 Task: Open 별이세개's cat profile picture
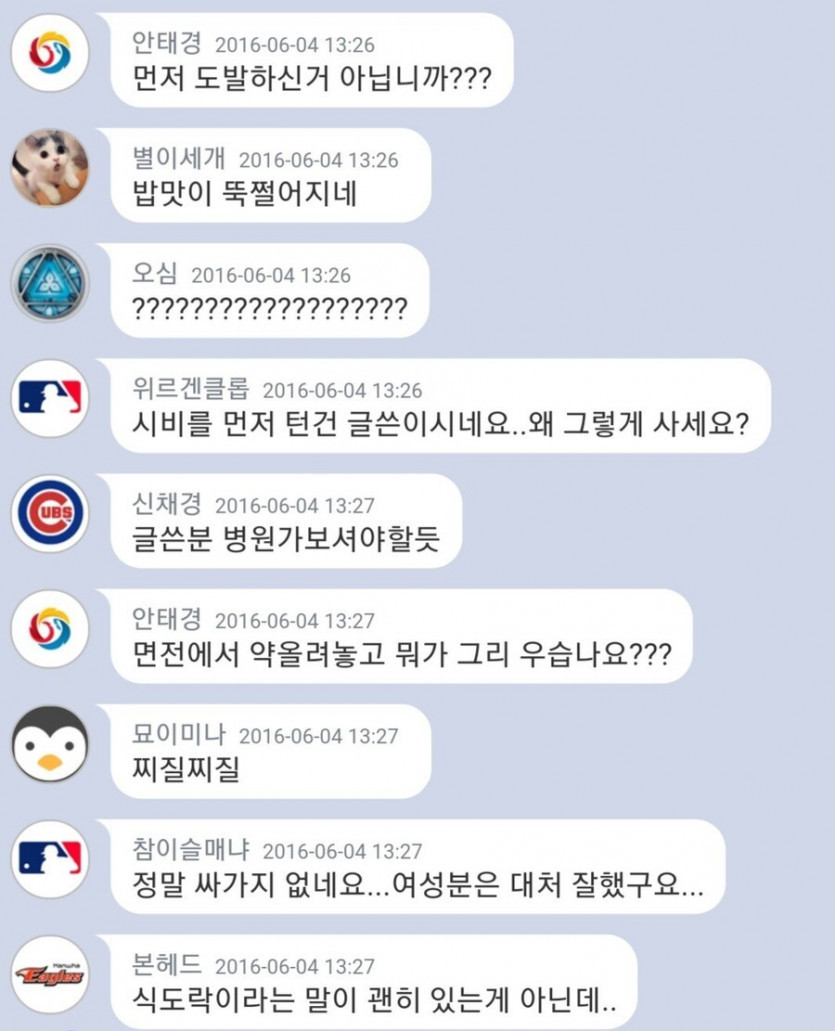pos(50,167)
